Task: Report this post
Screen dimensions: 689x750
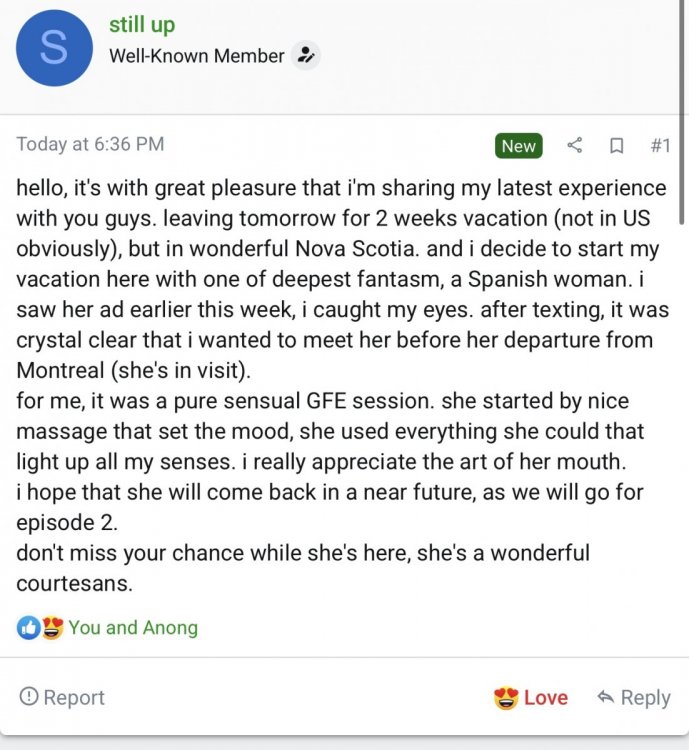Action: pos(62,697)
